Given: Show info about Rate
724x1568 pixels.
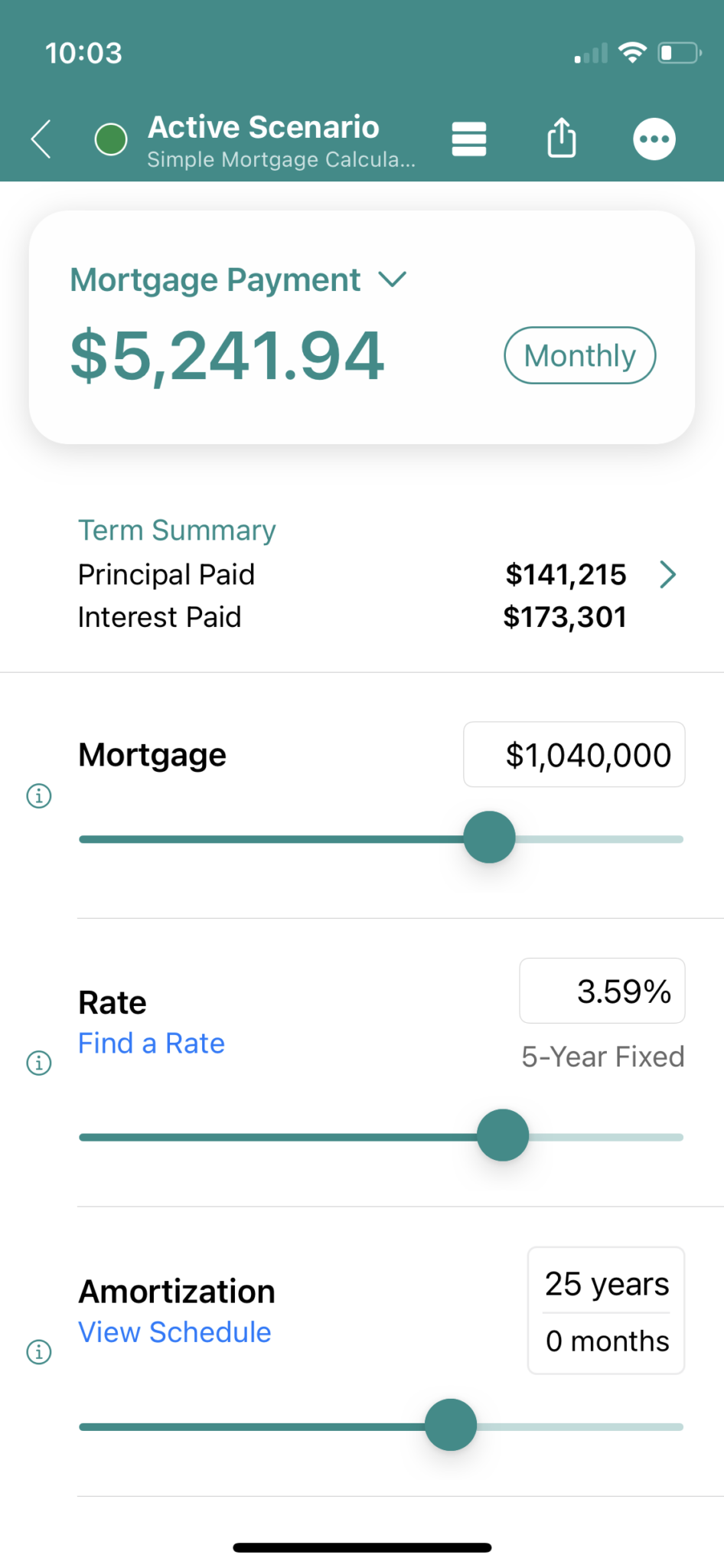Looking at the screenshot, I should [x=39, y=1063].
